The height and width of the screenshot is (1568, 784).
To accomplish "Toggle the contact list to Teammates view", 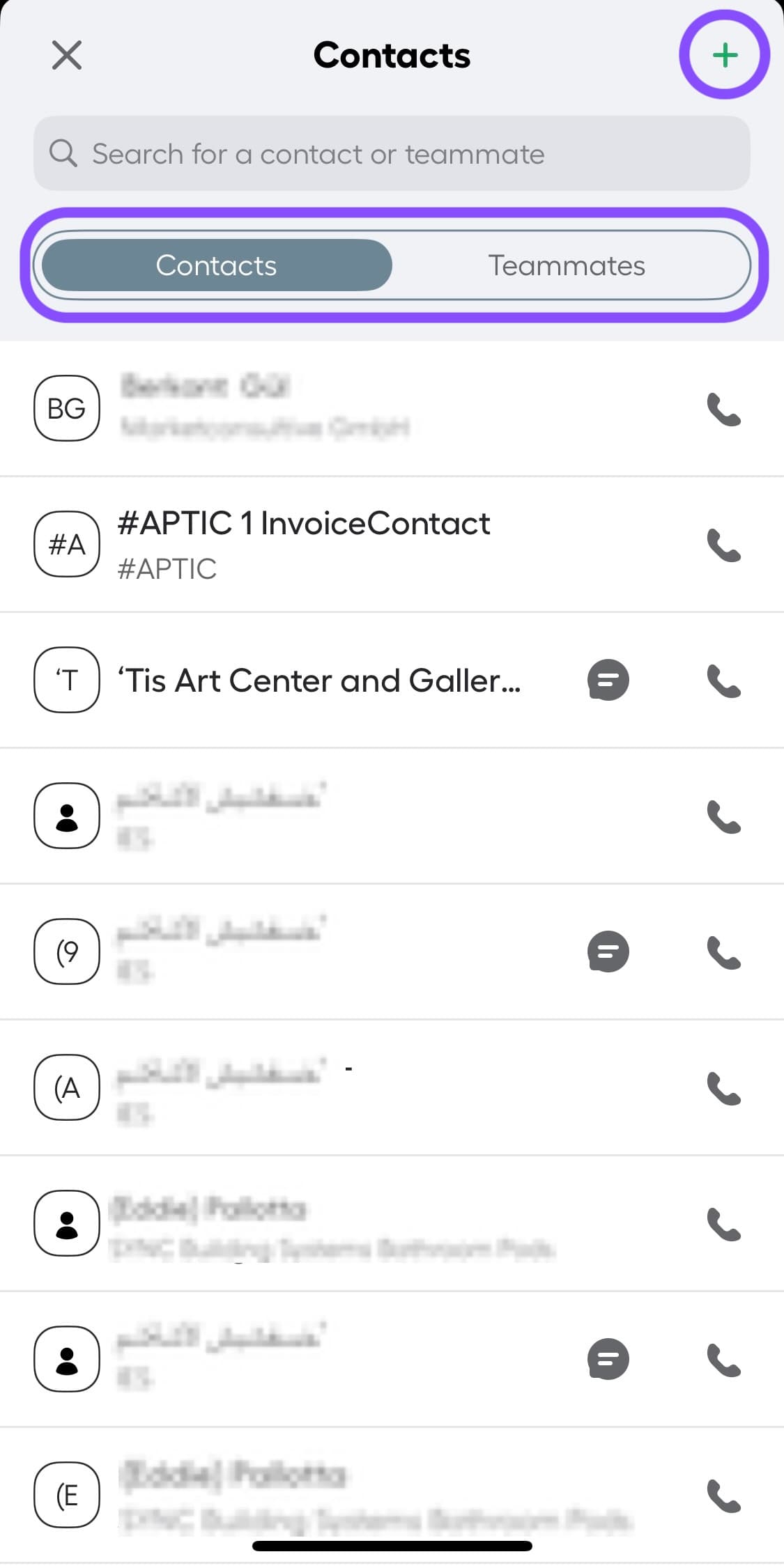I will pos(567,265).
